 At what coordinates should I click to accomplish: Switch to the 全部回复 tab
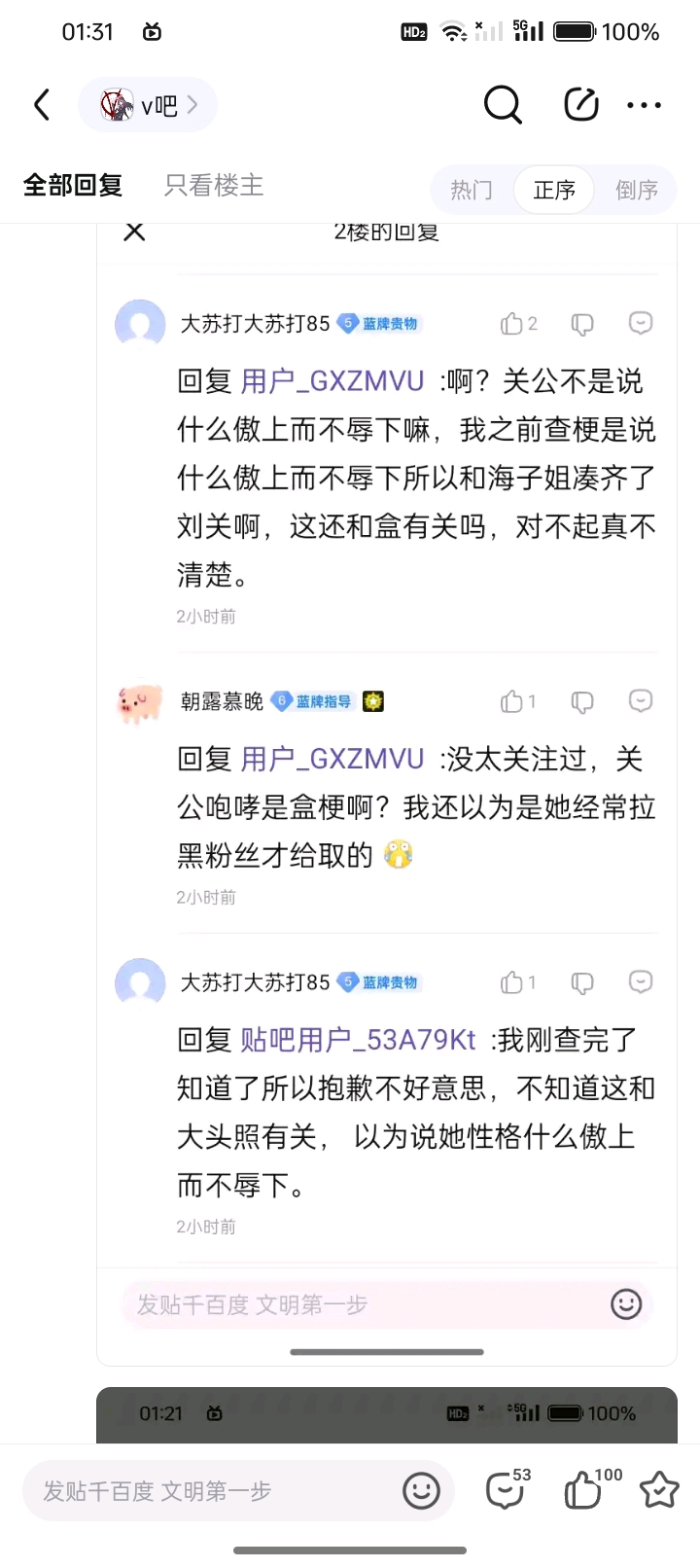tap(73, 185)
